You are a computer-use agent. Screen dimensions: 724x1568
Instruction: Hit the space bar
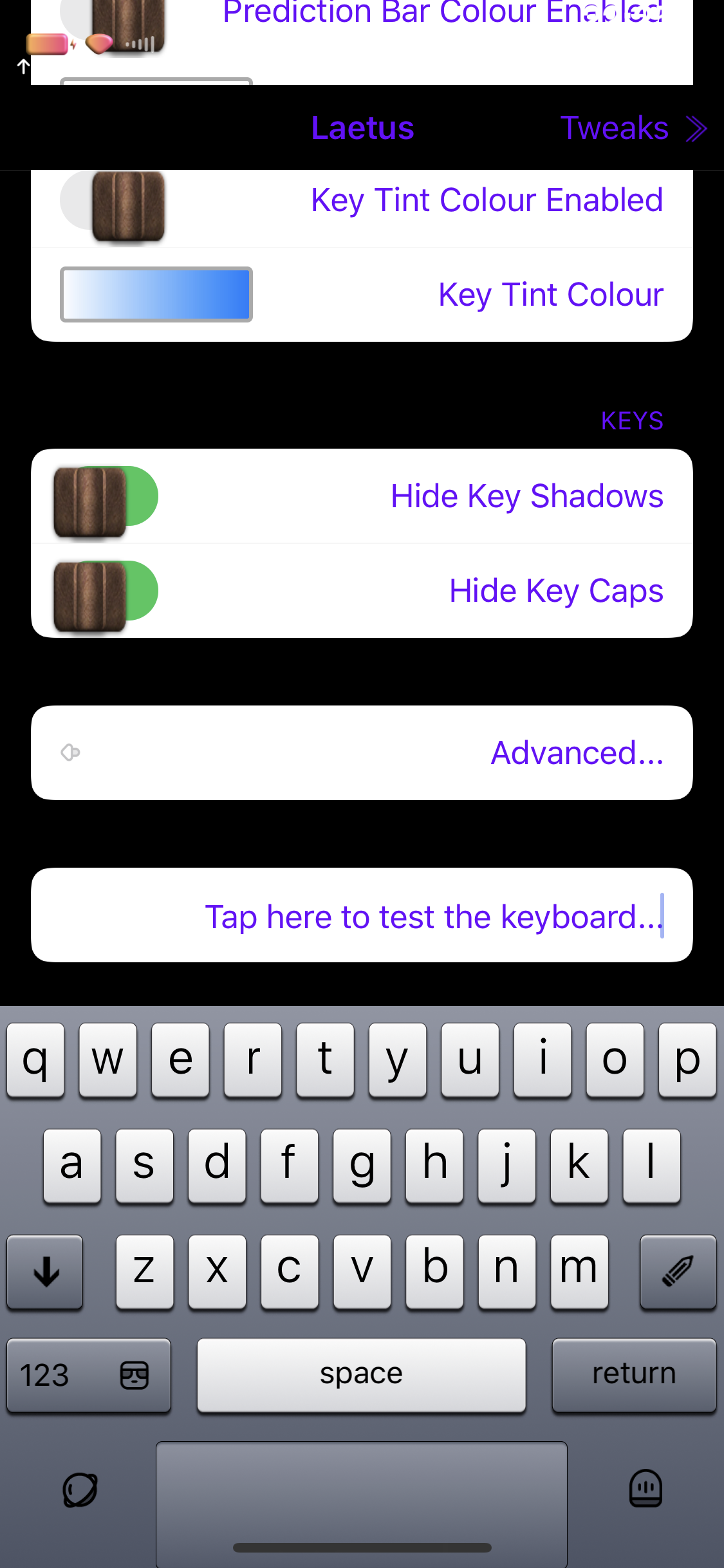pos(362,1375)
